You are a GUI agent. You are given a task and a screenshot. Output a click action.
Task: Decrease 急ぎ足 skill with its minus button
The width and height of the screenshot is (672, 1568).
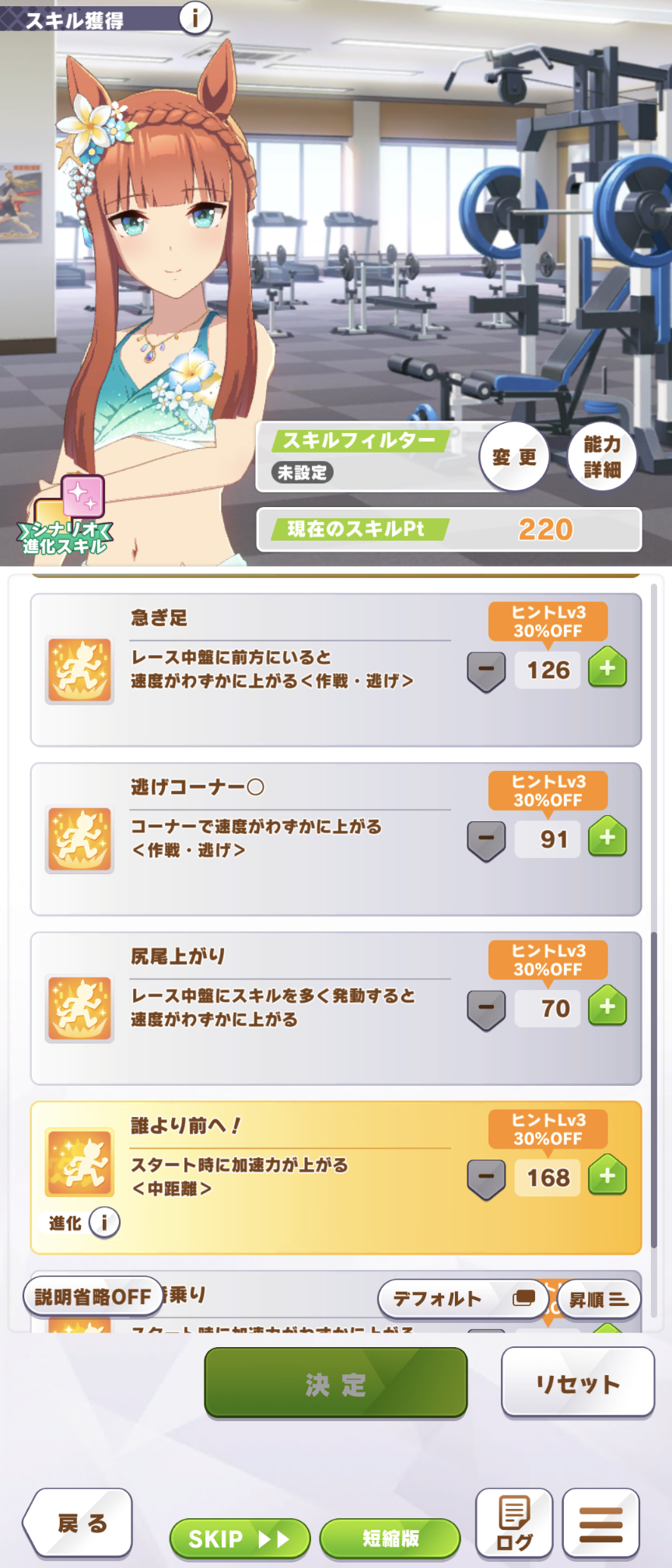486,670
